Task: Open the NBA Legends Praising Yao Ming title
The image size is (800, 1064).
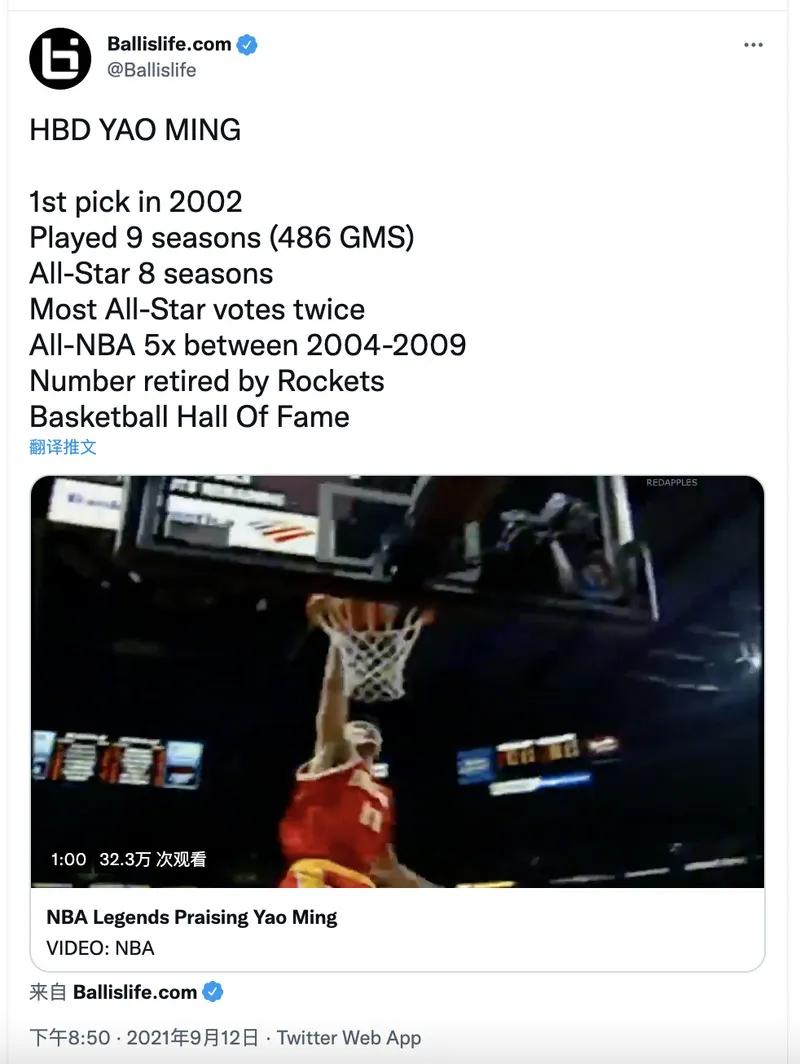Action: click(192, 917)
